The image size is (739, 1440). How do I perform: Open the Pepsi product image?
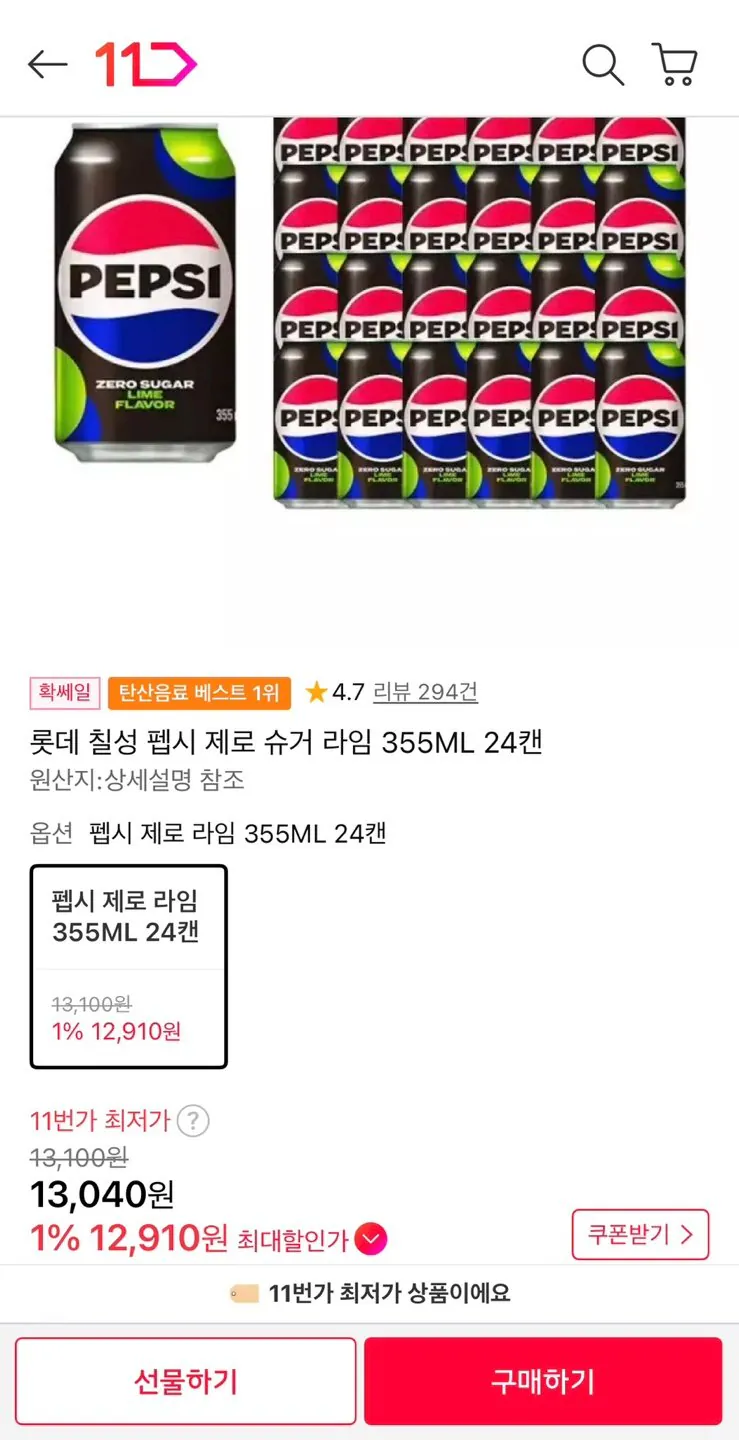[369, 310]
